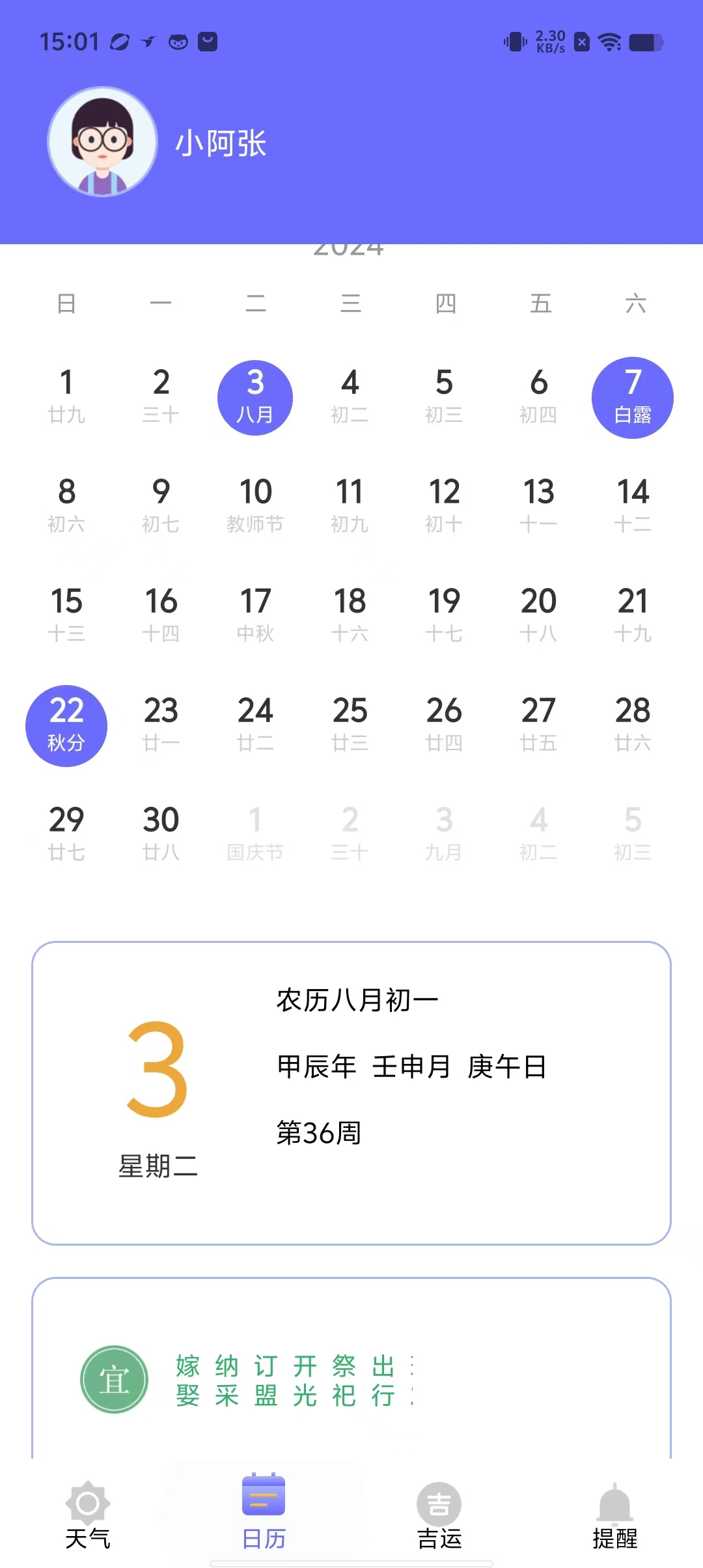This screenshot has height=1568, width=703.
Task: Pick September 17 中秋
Action: tap(255, 615)
